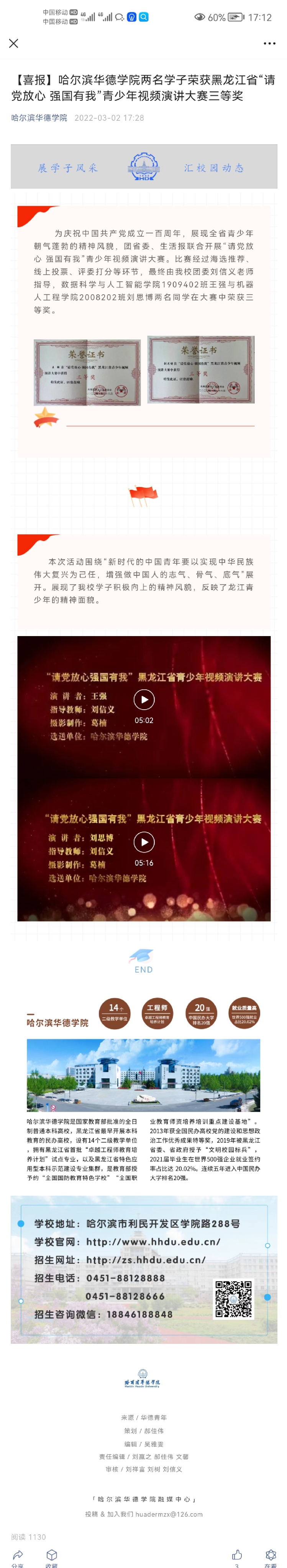
Task: Open the three-dot overflow menu
Action: [269, 43]
